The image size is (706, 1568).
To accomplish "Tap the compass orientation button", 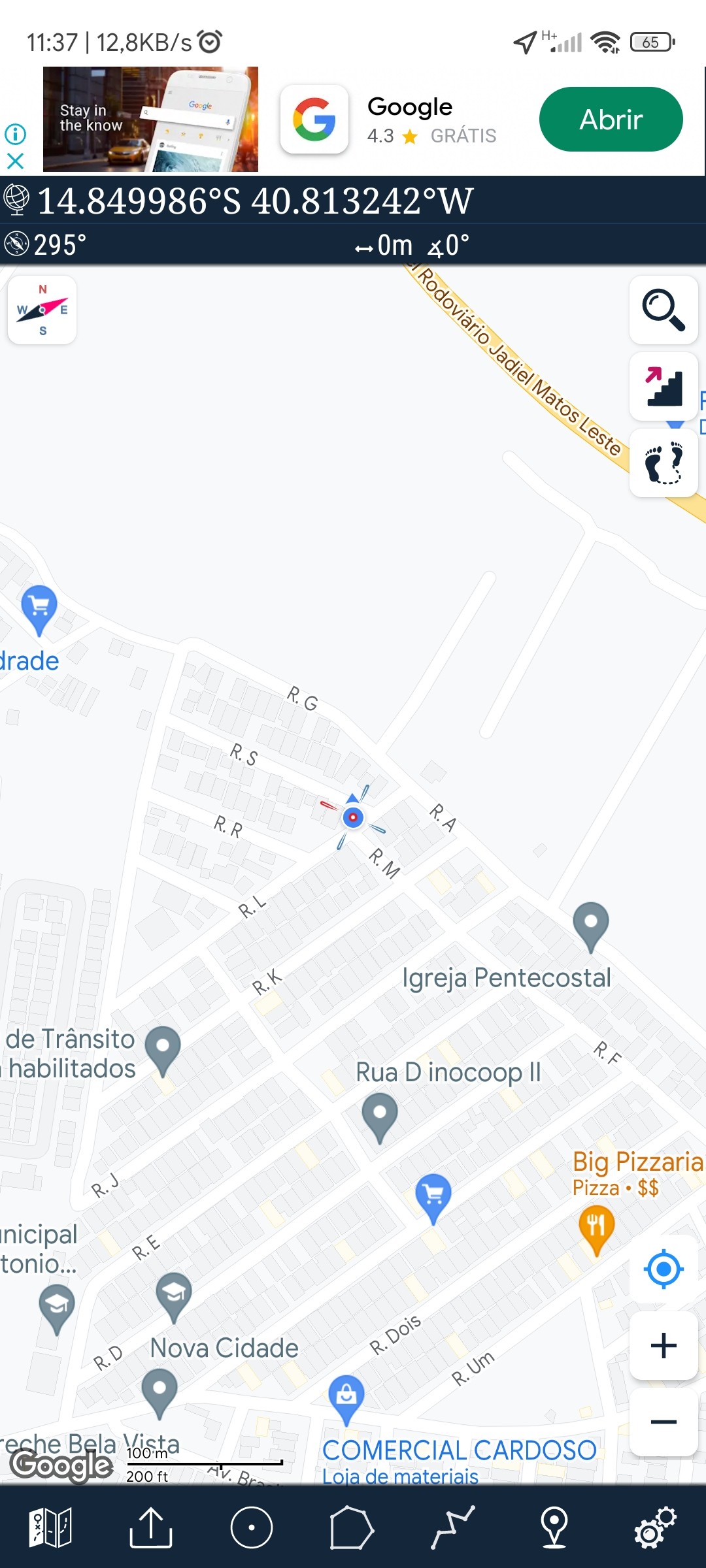I will 42,310.
